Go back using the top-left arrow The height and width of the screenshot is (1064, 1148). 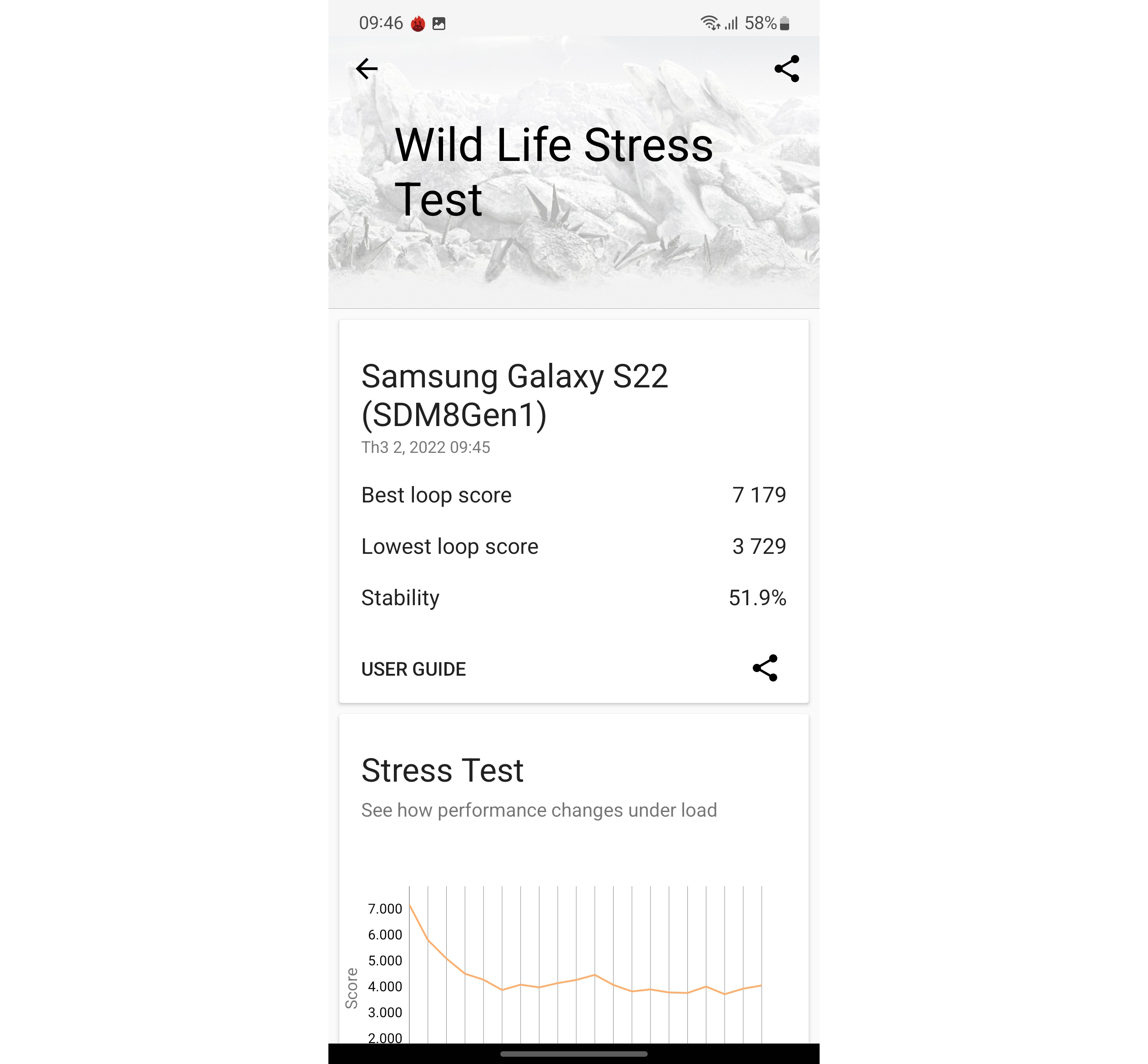pyautogui.click(x=366, y=69)
